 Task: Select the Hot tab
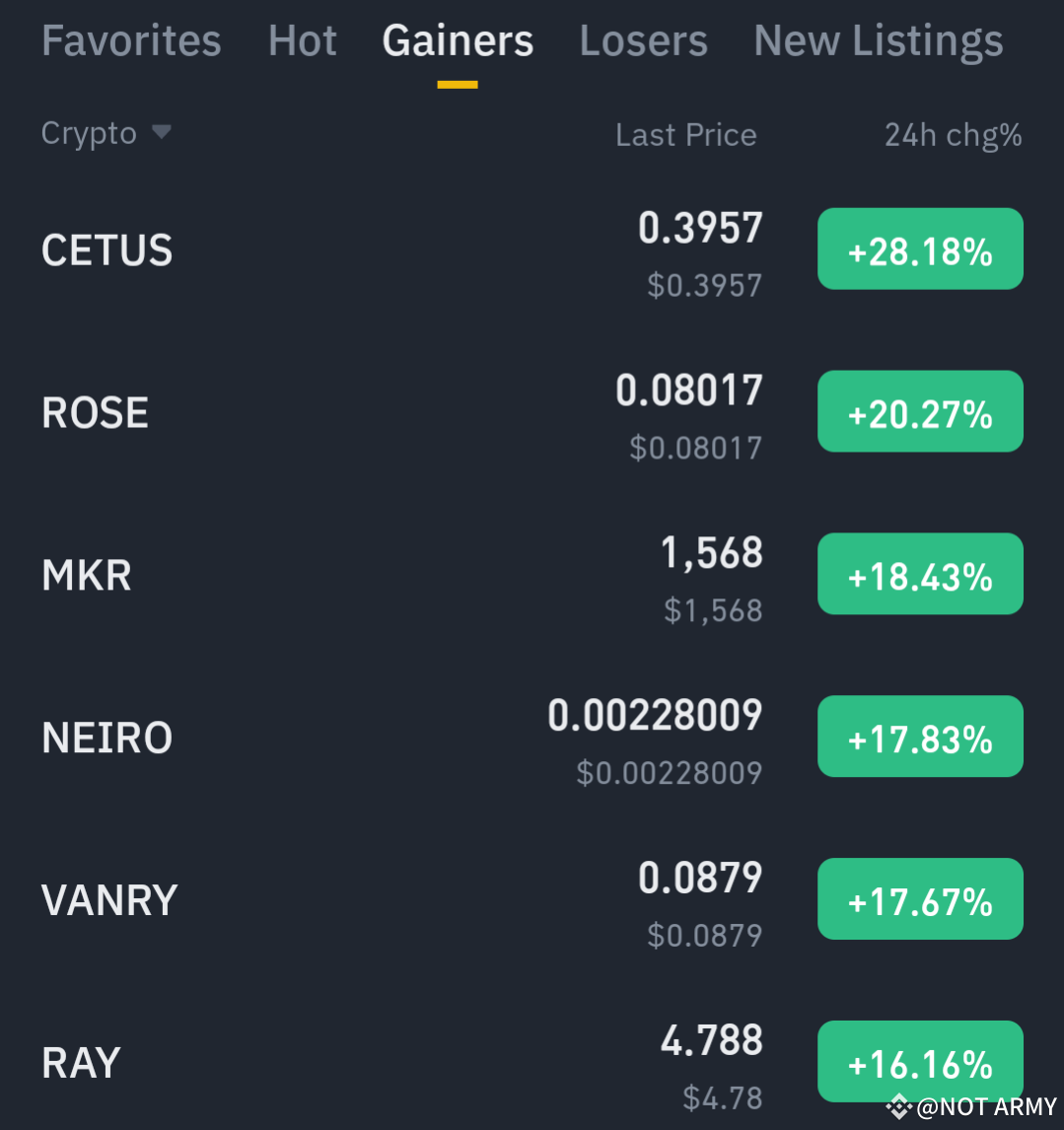pos(302,40)
